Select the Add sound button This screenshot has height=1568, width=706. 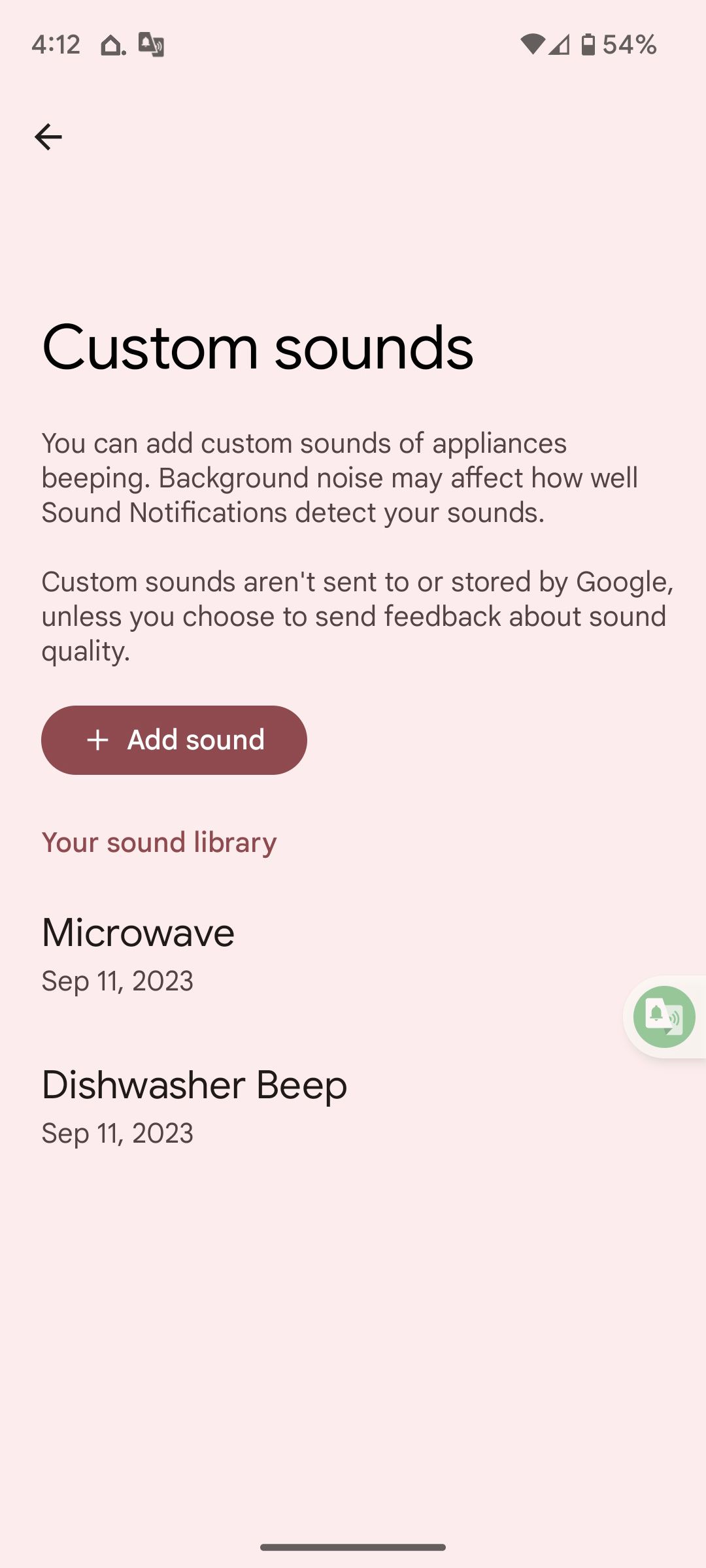(x=173, y=740)
